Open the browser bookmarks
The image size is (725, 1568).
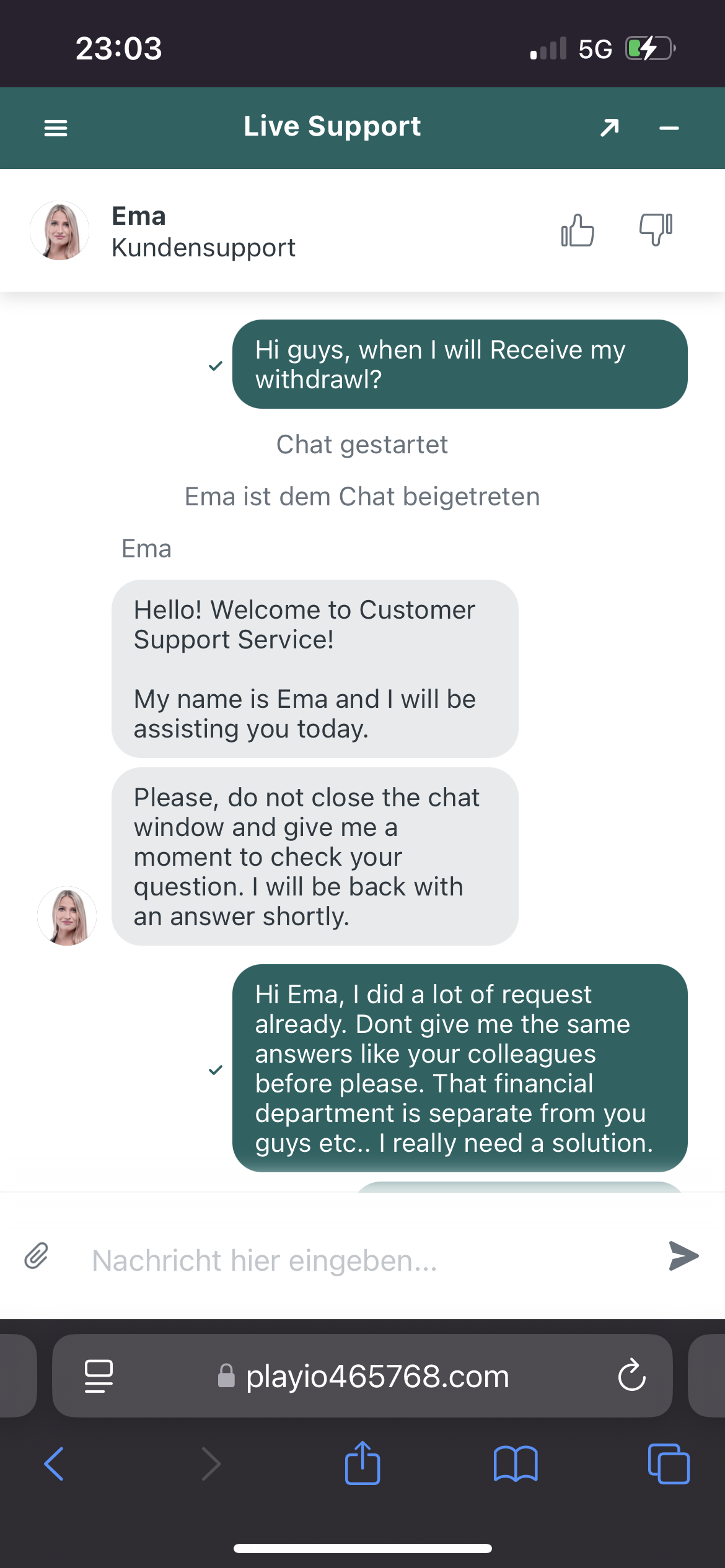coord(516,1464)
